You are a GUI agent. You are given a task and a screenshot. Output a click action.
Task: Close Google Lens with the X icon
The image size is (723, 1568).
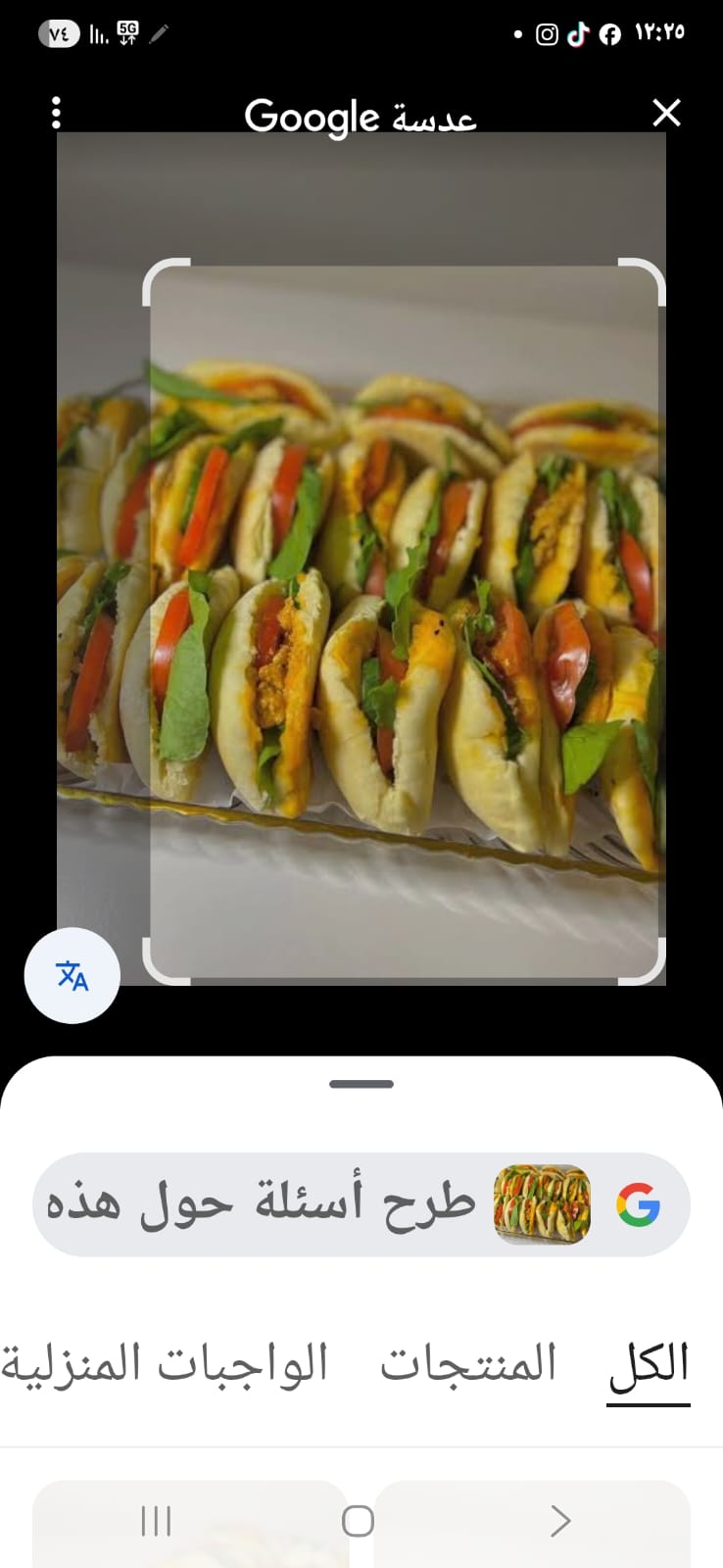(x=666, y=113)
